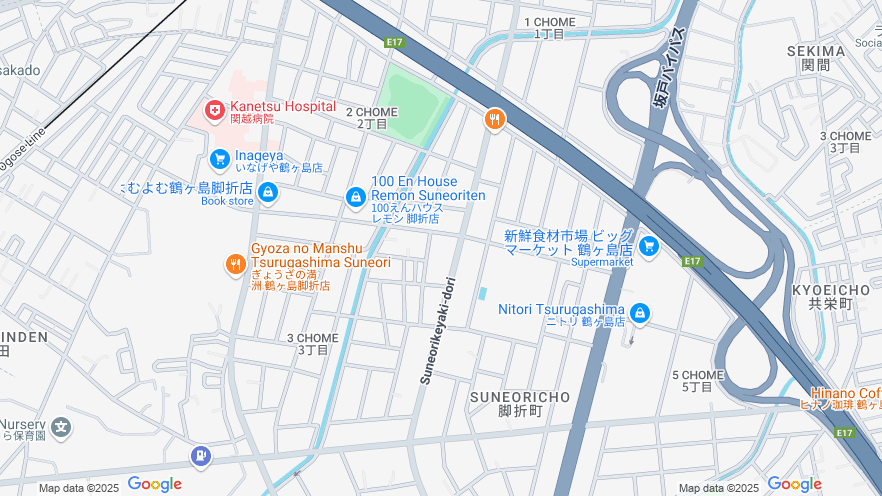Image resolution: width=882 pixels, height=496 pixels.
Task: Open the nursery school marker
Action: (62, 428)
